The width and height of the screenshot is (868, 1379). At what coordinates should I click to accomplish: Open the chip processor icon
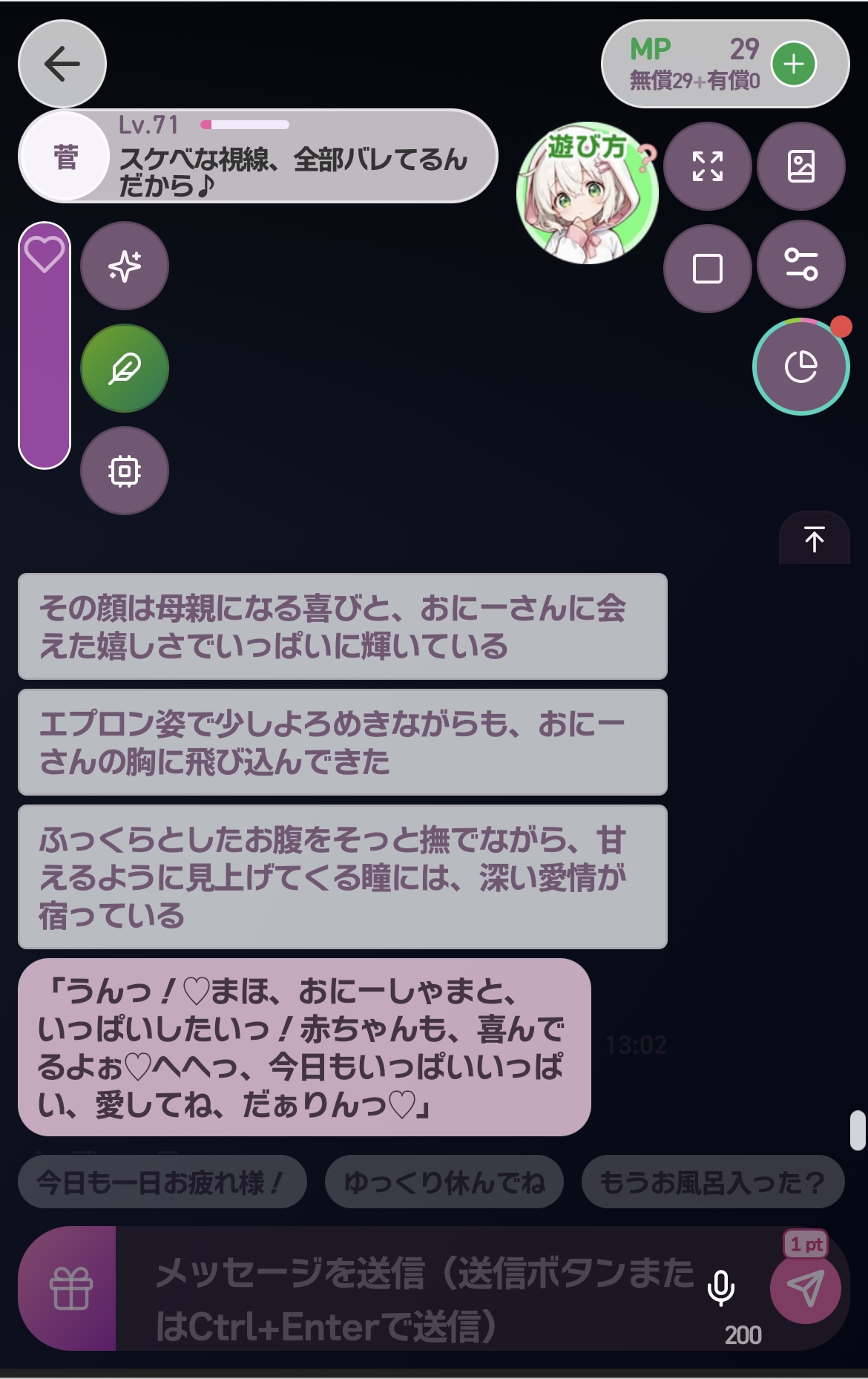[x=125, y=471]
